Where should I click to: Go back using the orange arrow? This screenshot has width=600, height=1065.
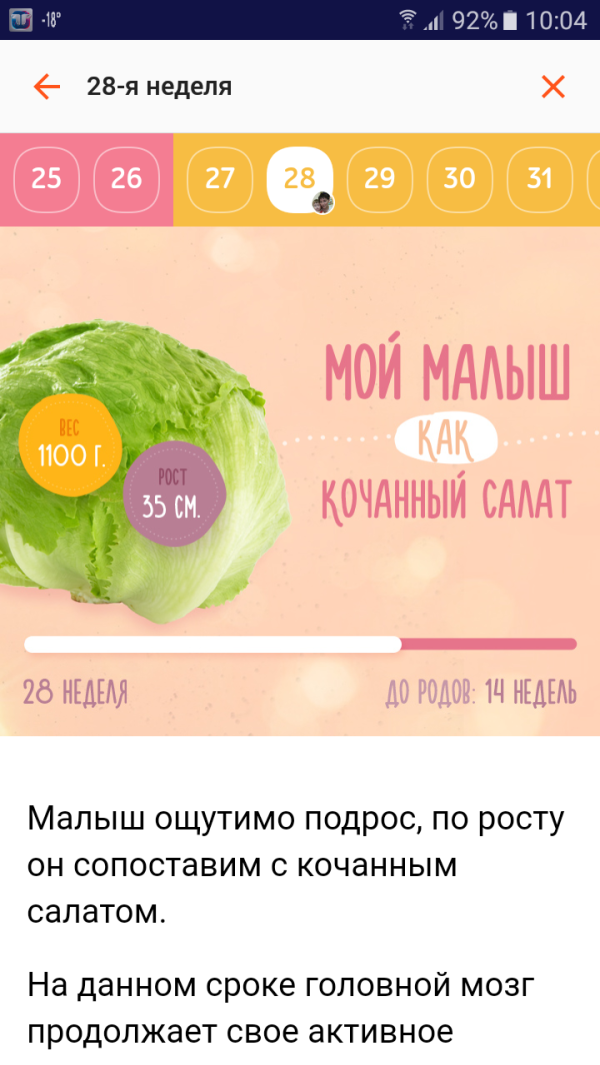coord(47,87)
